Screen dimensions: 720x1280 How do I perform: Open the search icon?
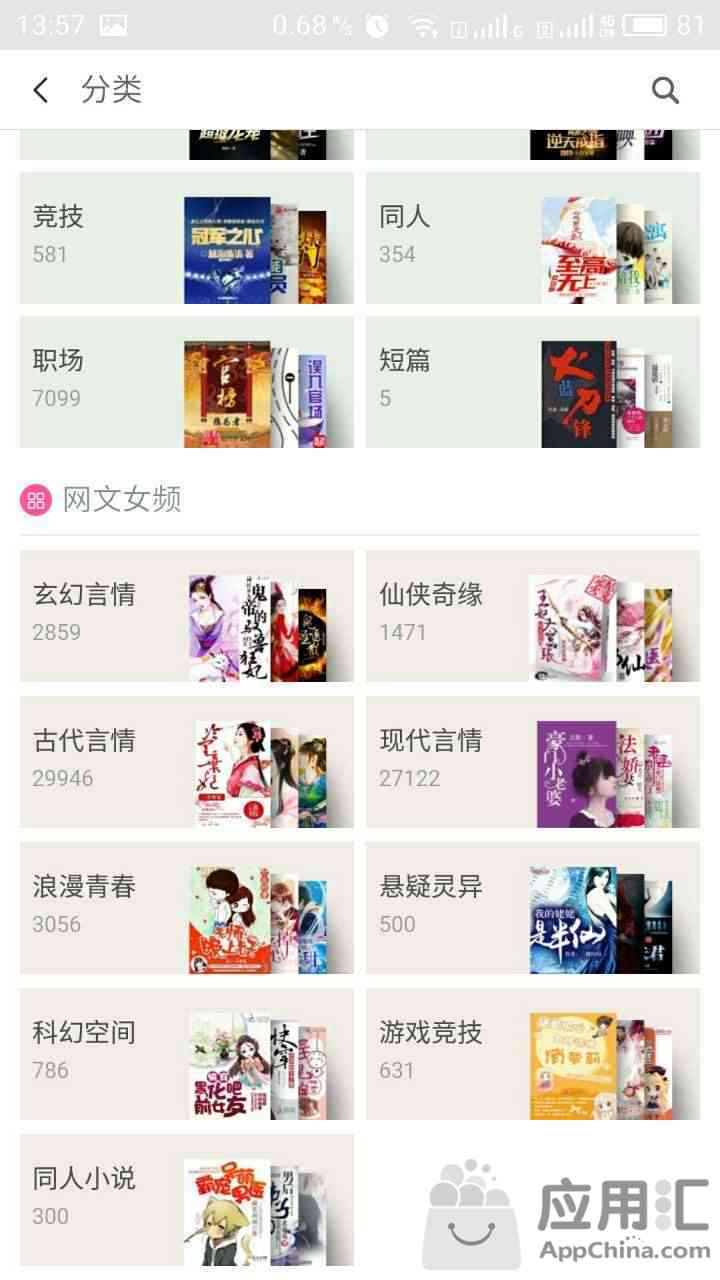[x=665, y=90]
